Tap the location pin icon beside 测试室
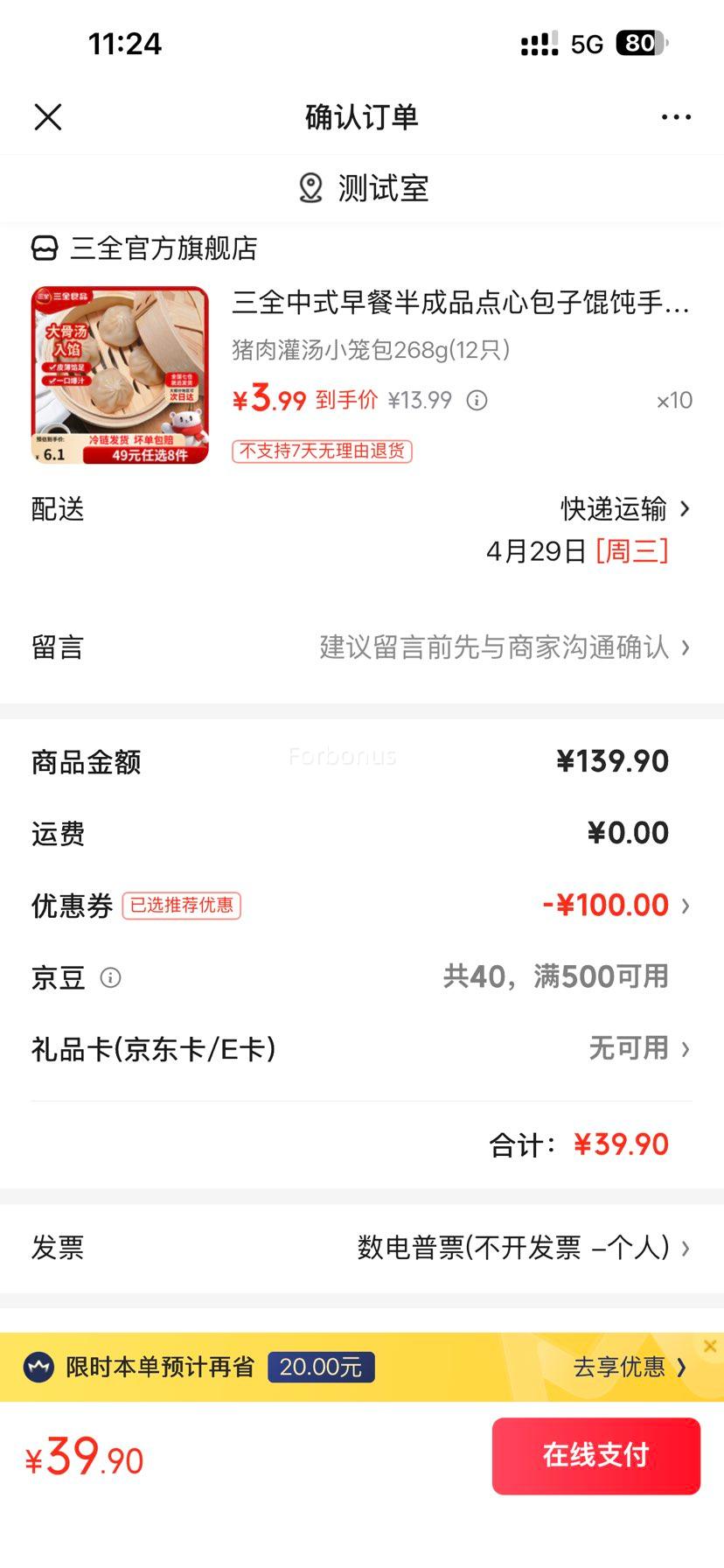The image size is (724, 1568). pyautogui.click(x=312, y=187)
